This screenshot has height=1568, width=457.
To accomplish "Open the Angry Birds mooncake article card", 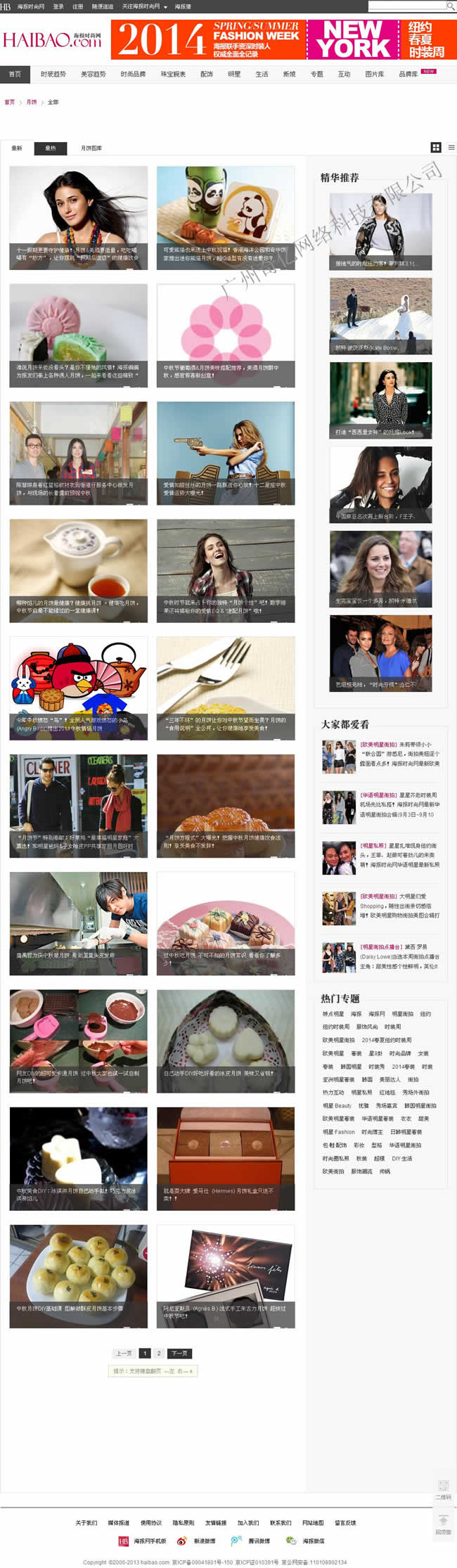I will pyautogui.click(x=78, y=688).
